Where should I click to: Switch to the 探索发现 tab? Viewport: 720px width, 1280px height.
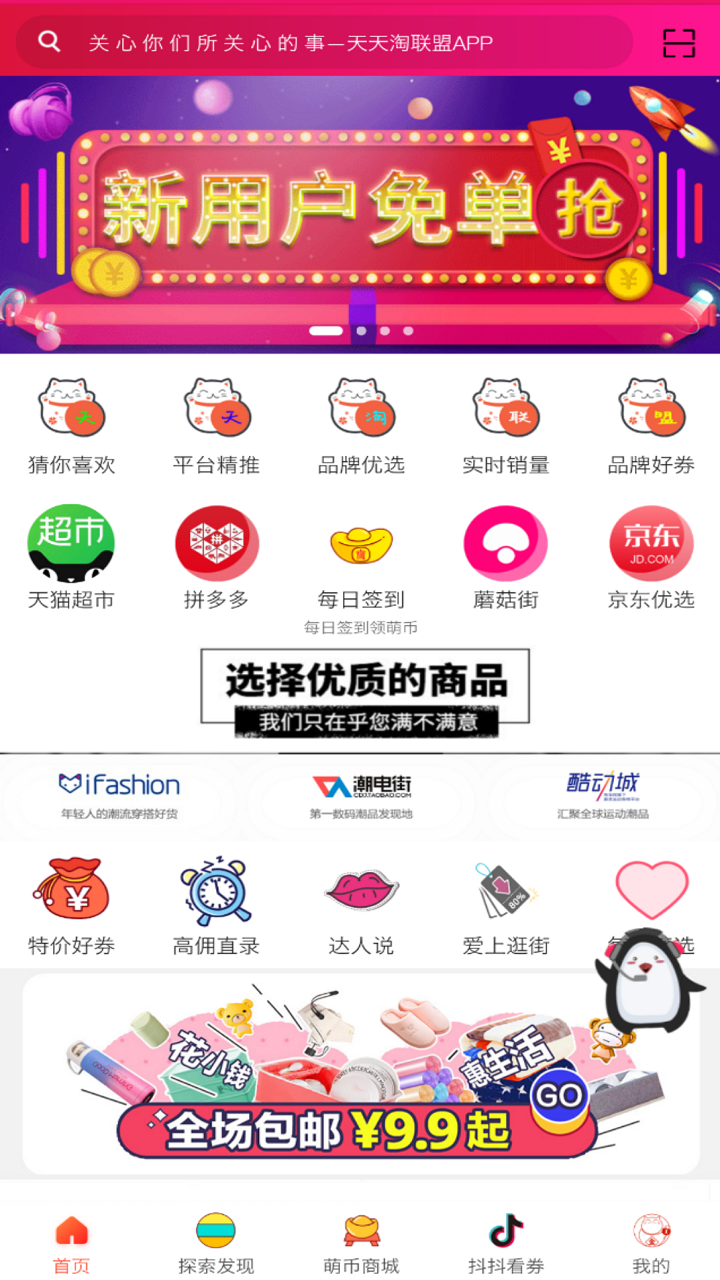coord(216,1243)
